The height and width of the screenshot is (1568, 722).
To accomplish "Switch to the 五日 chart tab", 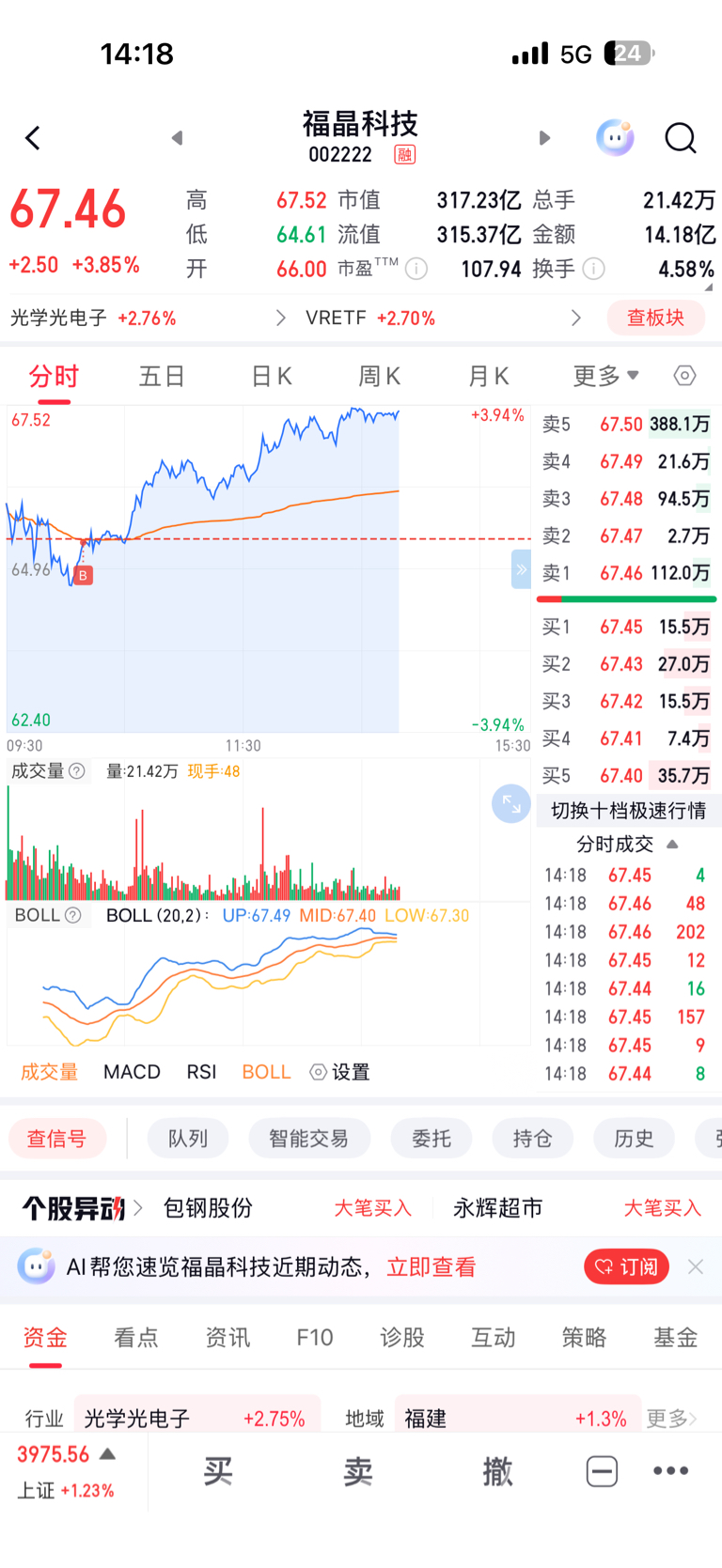I will coord(162,377).
